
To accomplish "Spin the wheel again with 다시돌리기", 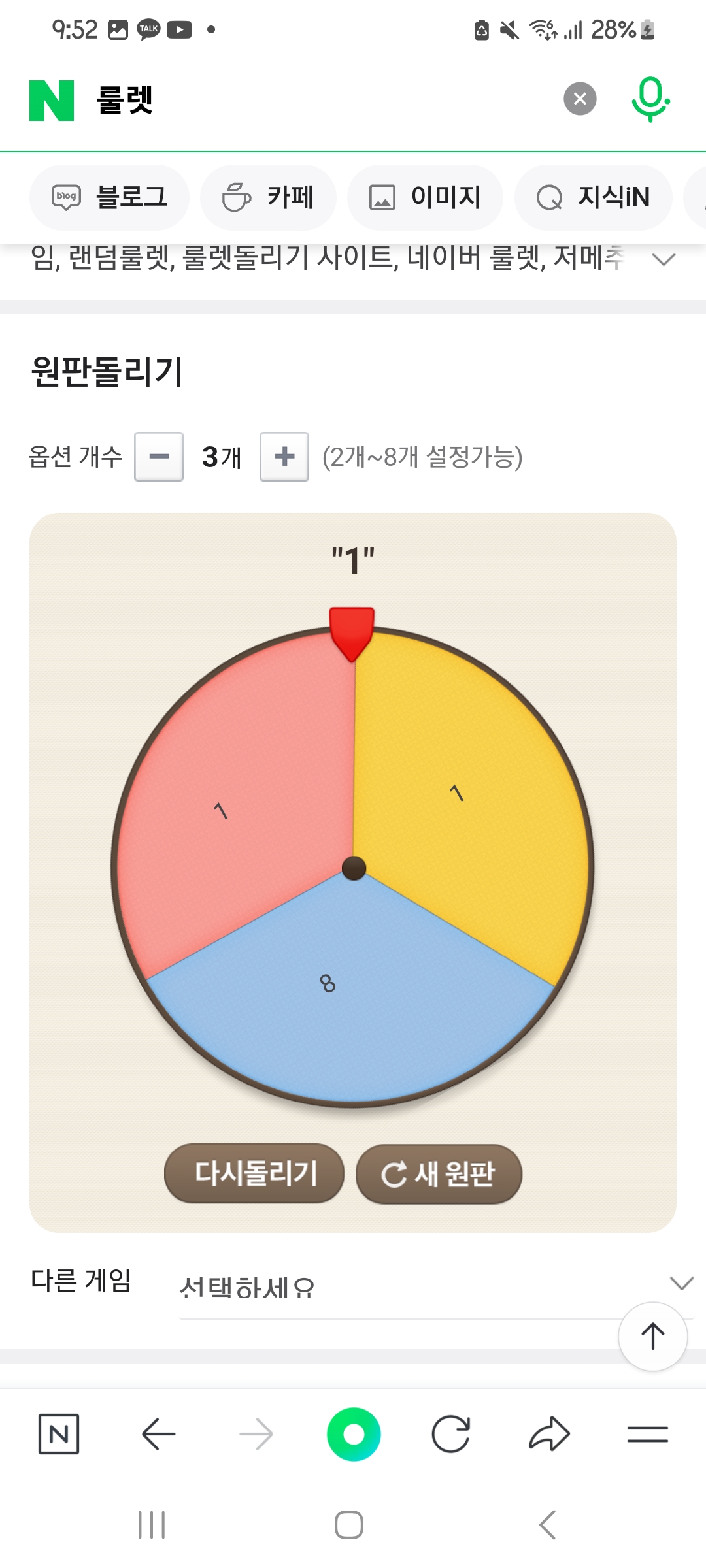I will pyautogui.click(x=254, y=1173).
